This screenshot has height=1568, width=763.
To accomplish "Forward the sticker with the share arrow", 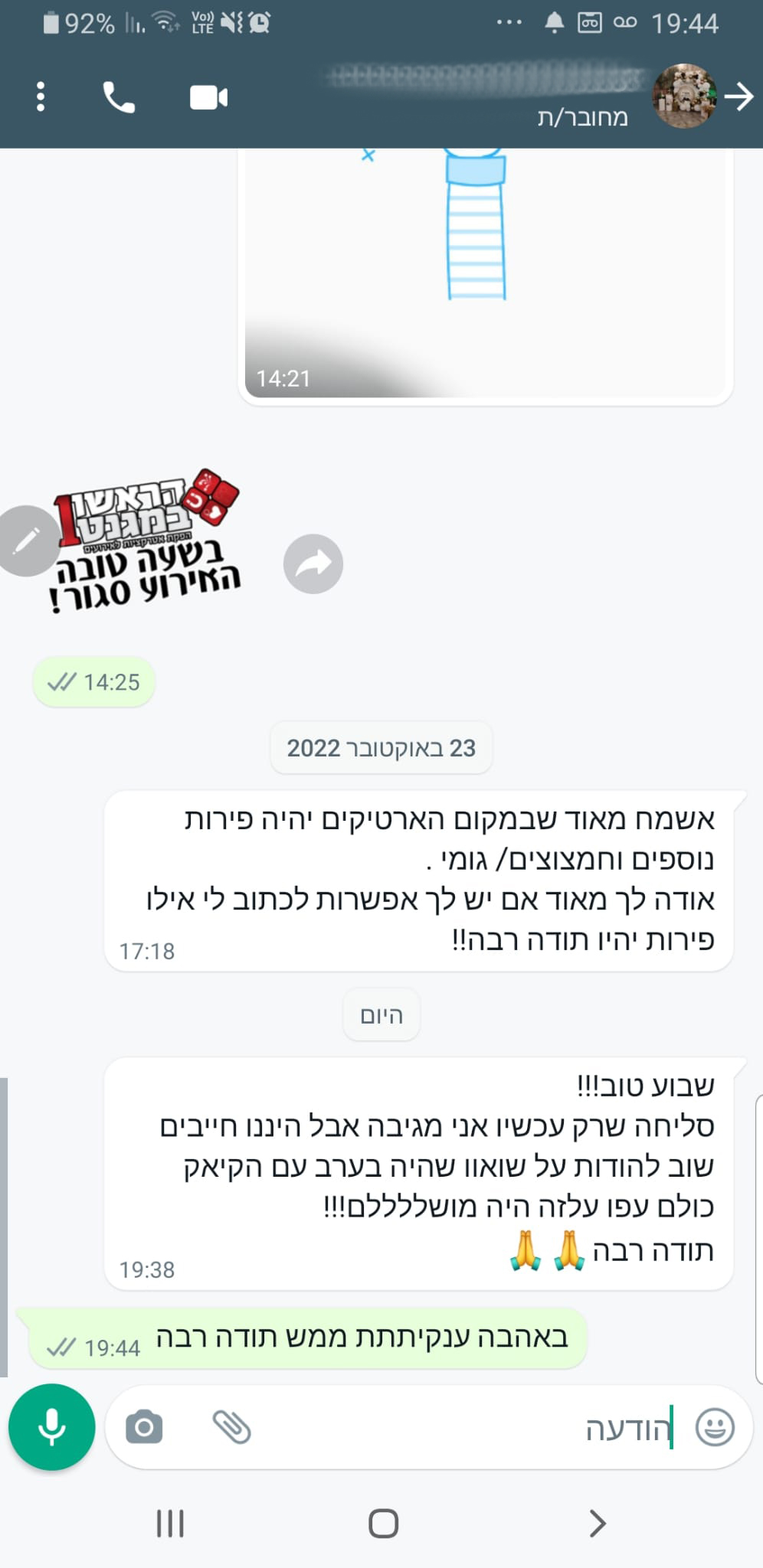I will [x=313, y=564].
